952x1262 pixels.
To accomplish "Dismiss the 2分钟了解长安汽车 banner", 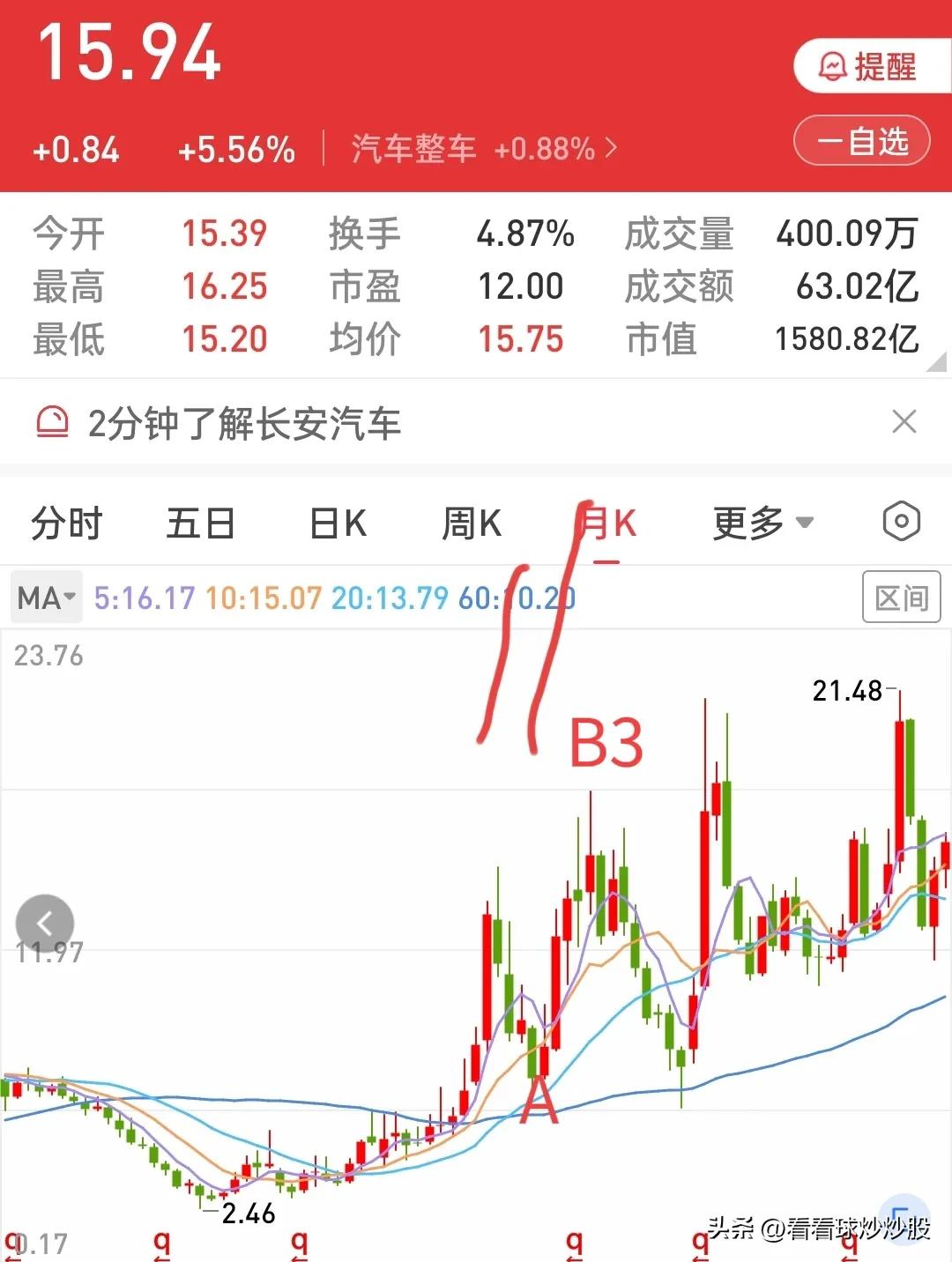I will coord(904,422).
